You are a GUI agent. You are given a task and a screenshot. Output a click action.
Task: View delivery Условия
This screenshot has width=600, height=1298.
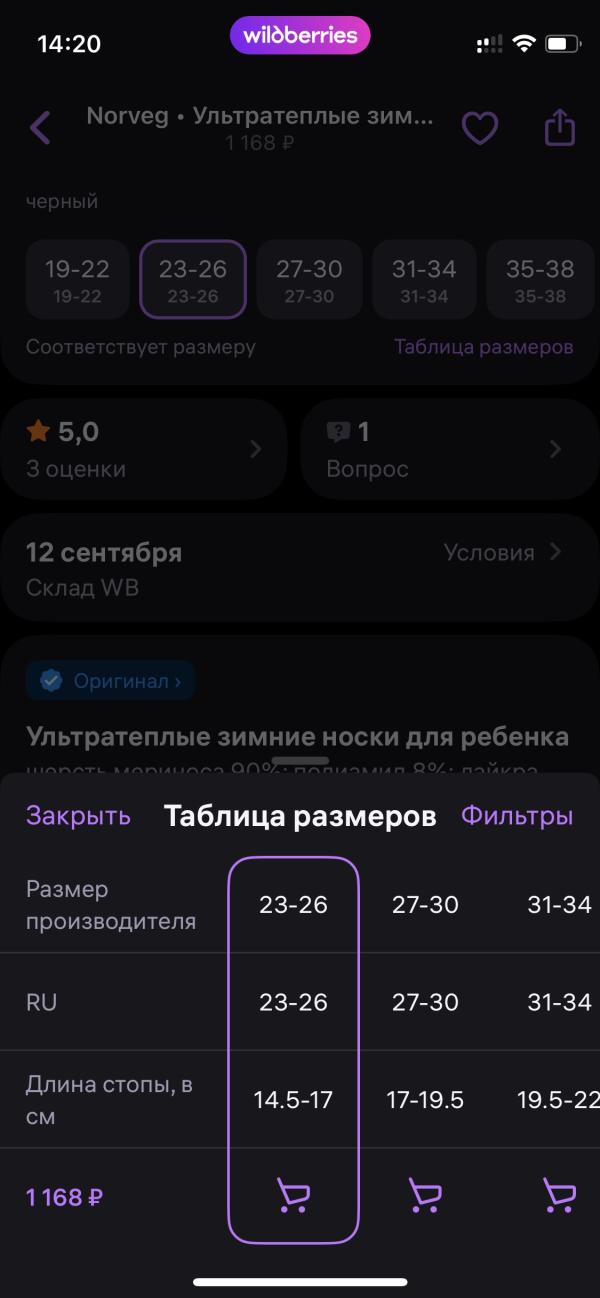pyautogui.click(x=502, y=552)
